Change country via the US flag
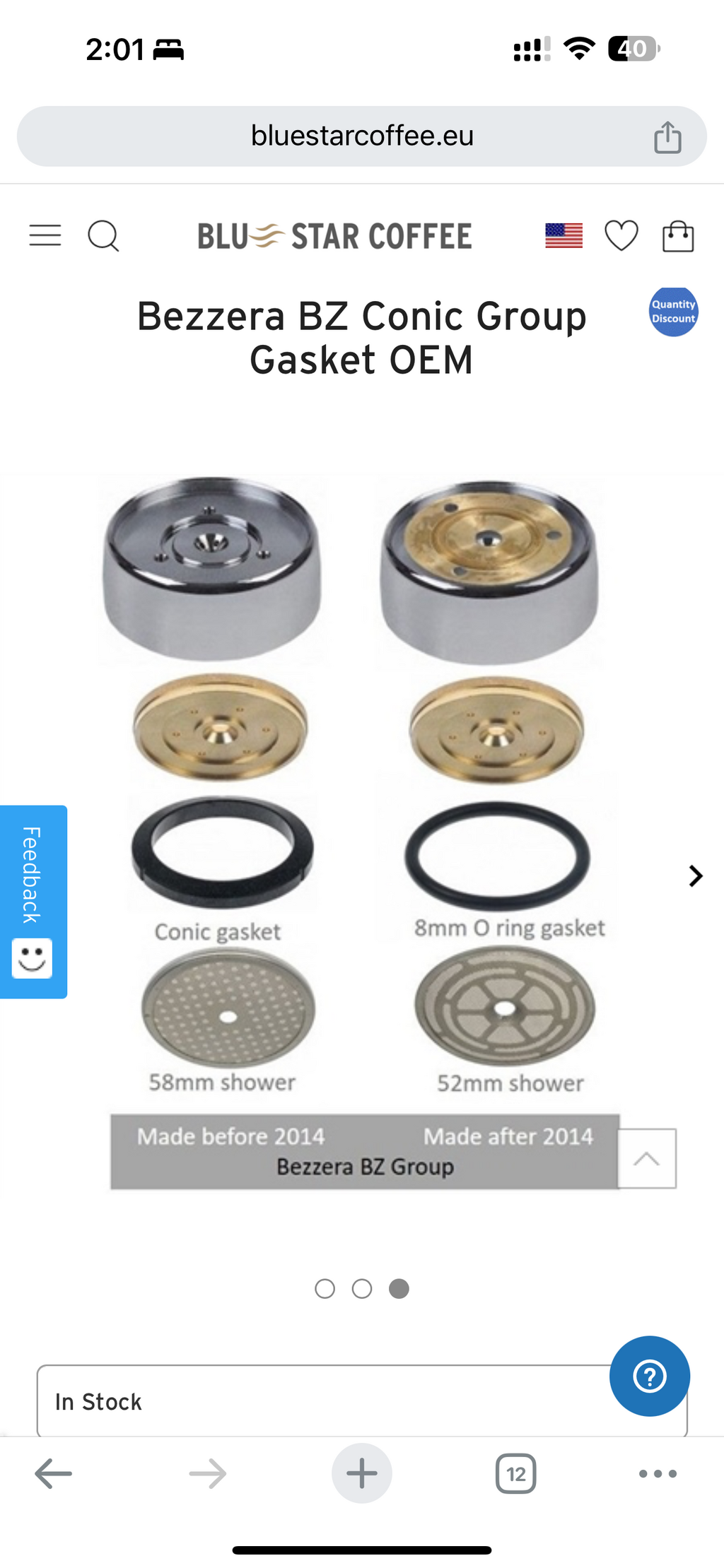Screen dimensions: 724x1568 click(x=564, y=235)
